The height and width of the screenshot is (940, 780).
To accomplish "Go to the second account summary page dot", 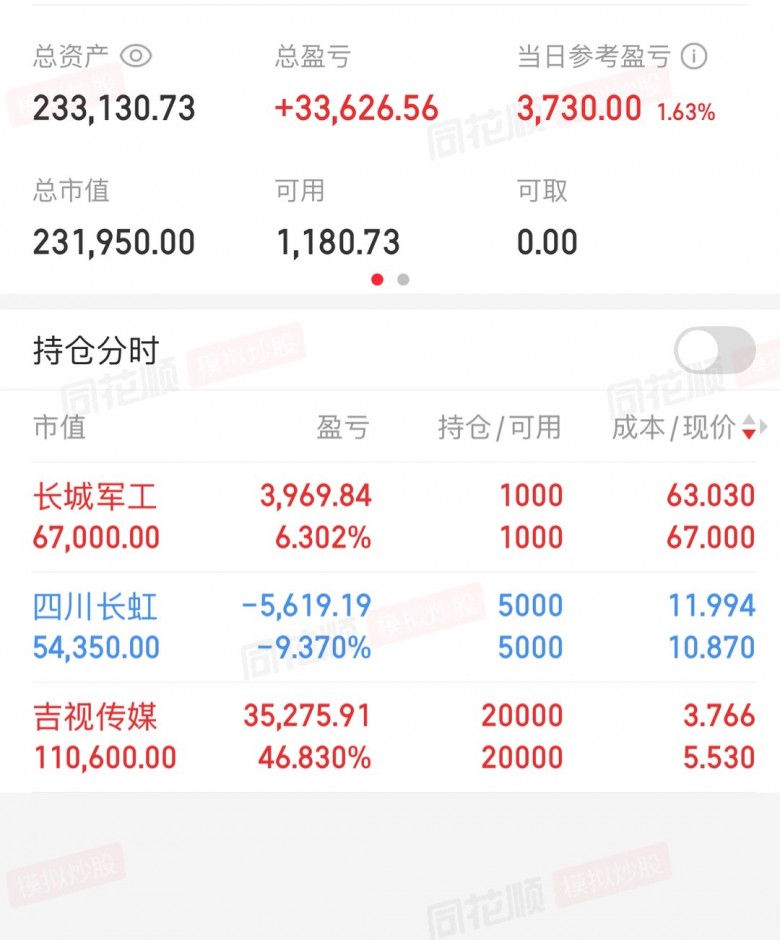I will click(x=403, y=280).
